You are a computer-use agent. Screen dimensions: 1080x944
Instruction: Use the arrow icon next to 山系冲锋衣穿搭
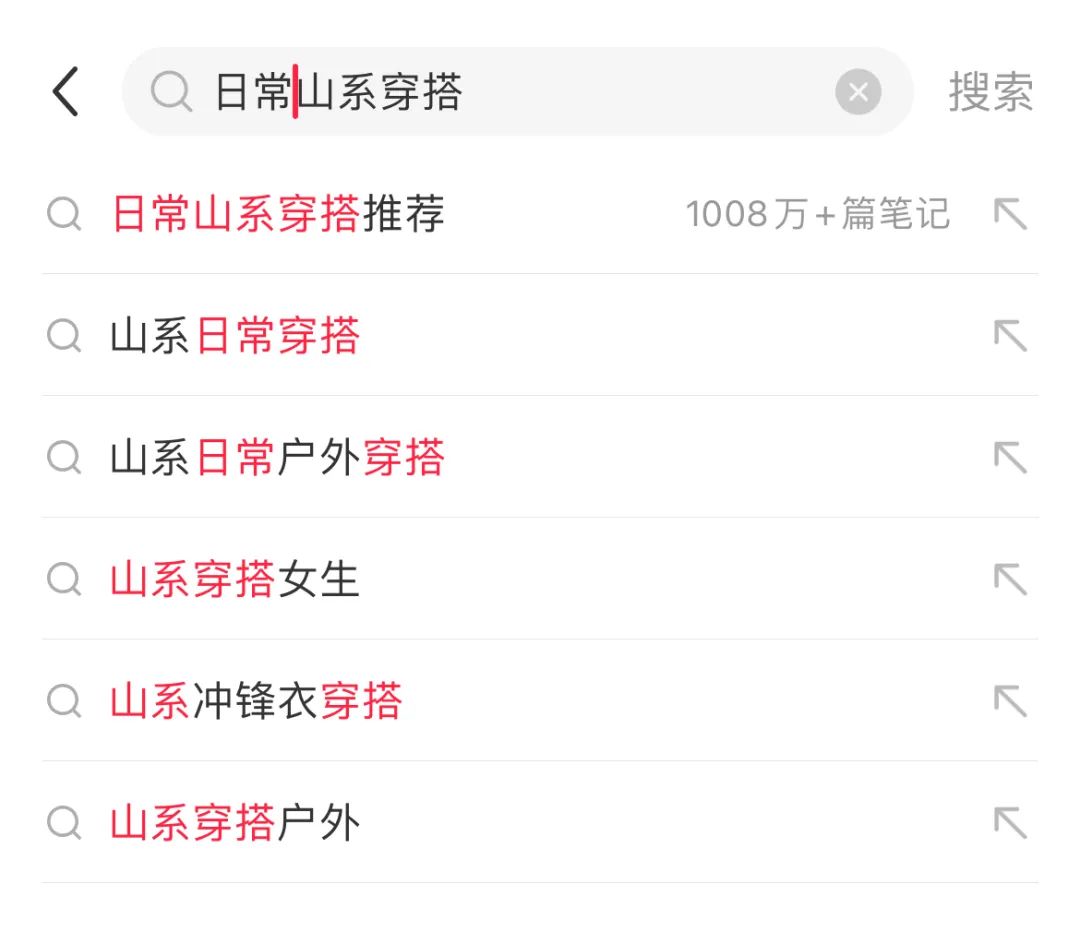point(1010,702)
